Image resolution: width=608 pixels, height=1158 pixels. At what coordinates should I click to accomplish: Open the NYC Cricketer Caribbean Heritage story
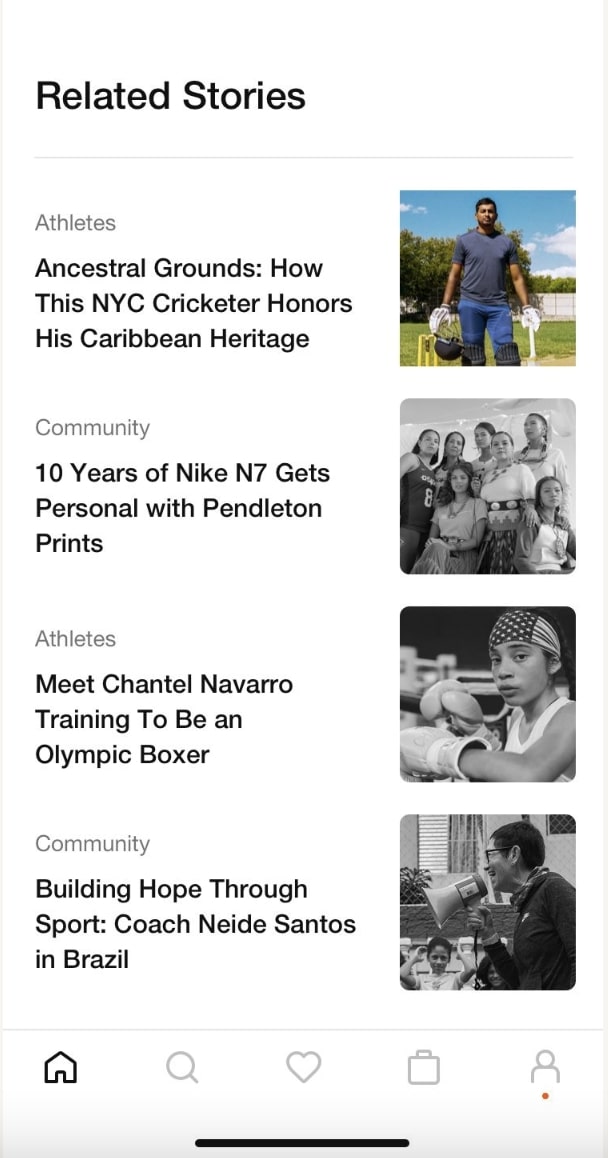coord(194,303)
